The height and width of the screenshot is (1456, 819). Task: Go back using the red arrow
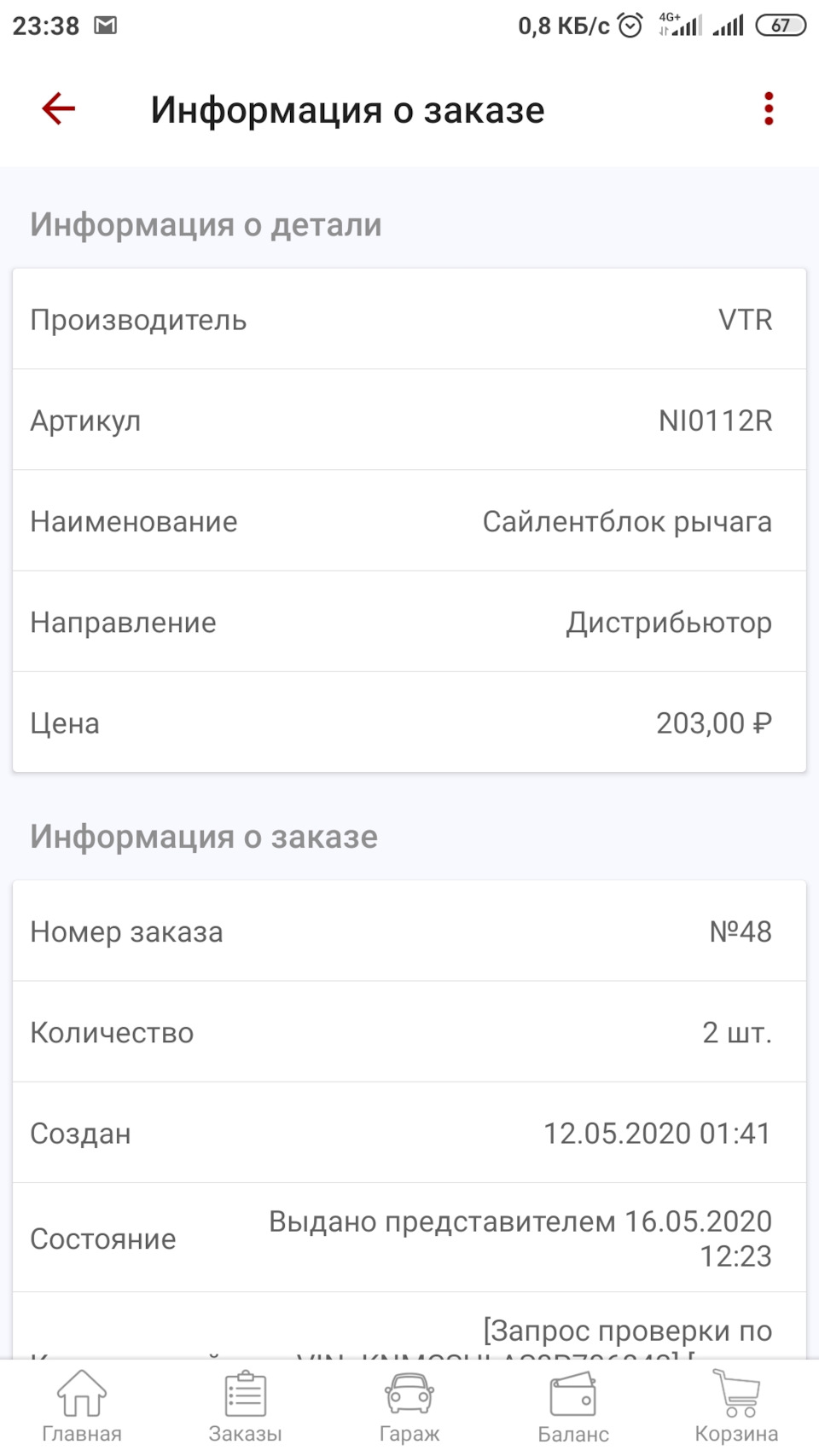click(x=59, y=109)
